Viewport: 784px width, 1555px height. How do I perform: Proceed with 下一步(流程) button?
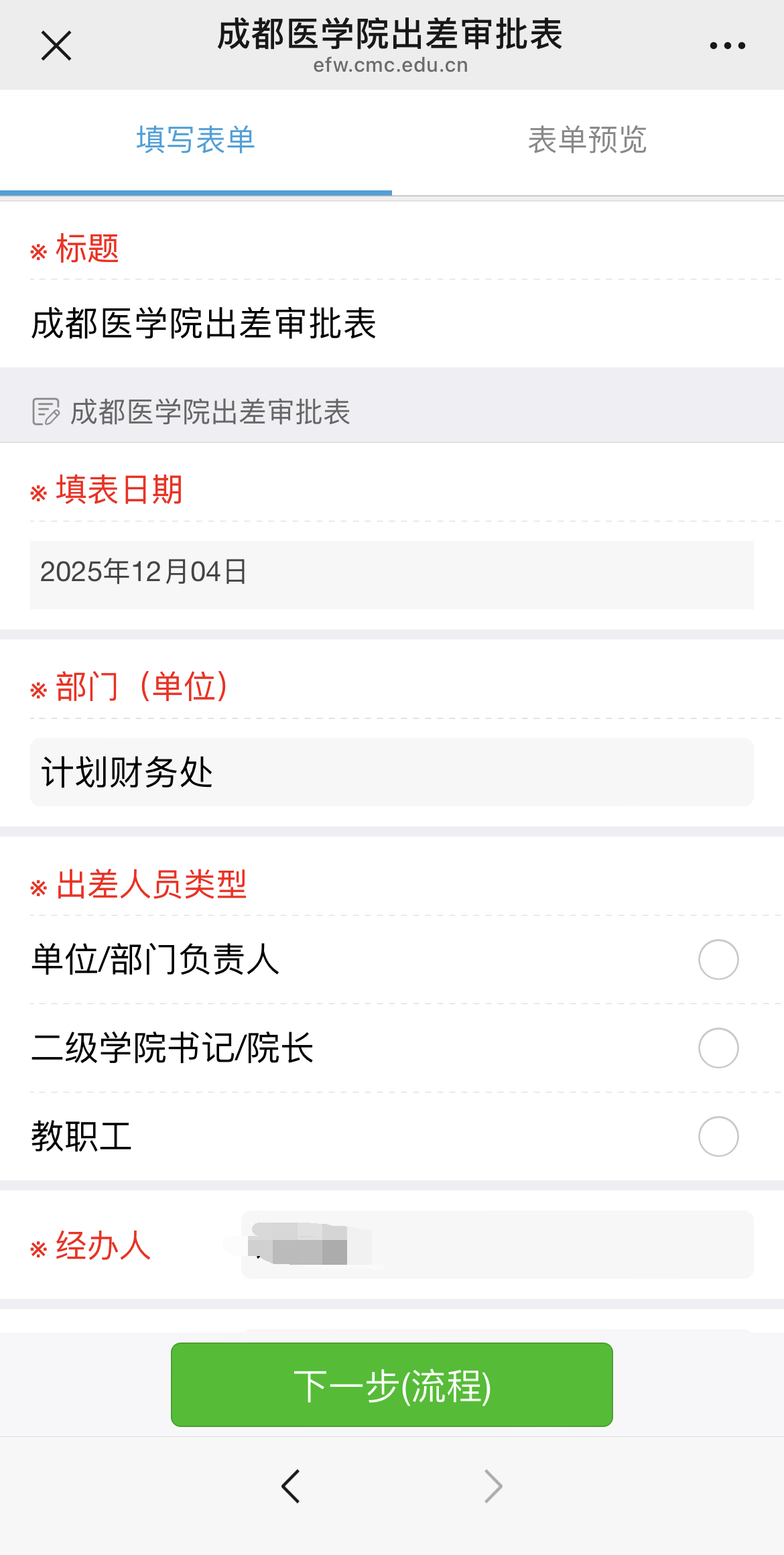391,1385
